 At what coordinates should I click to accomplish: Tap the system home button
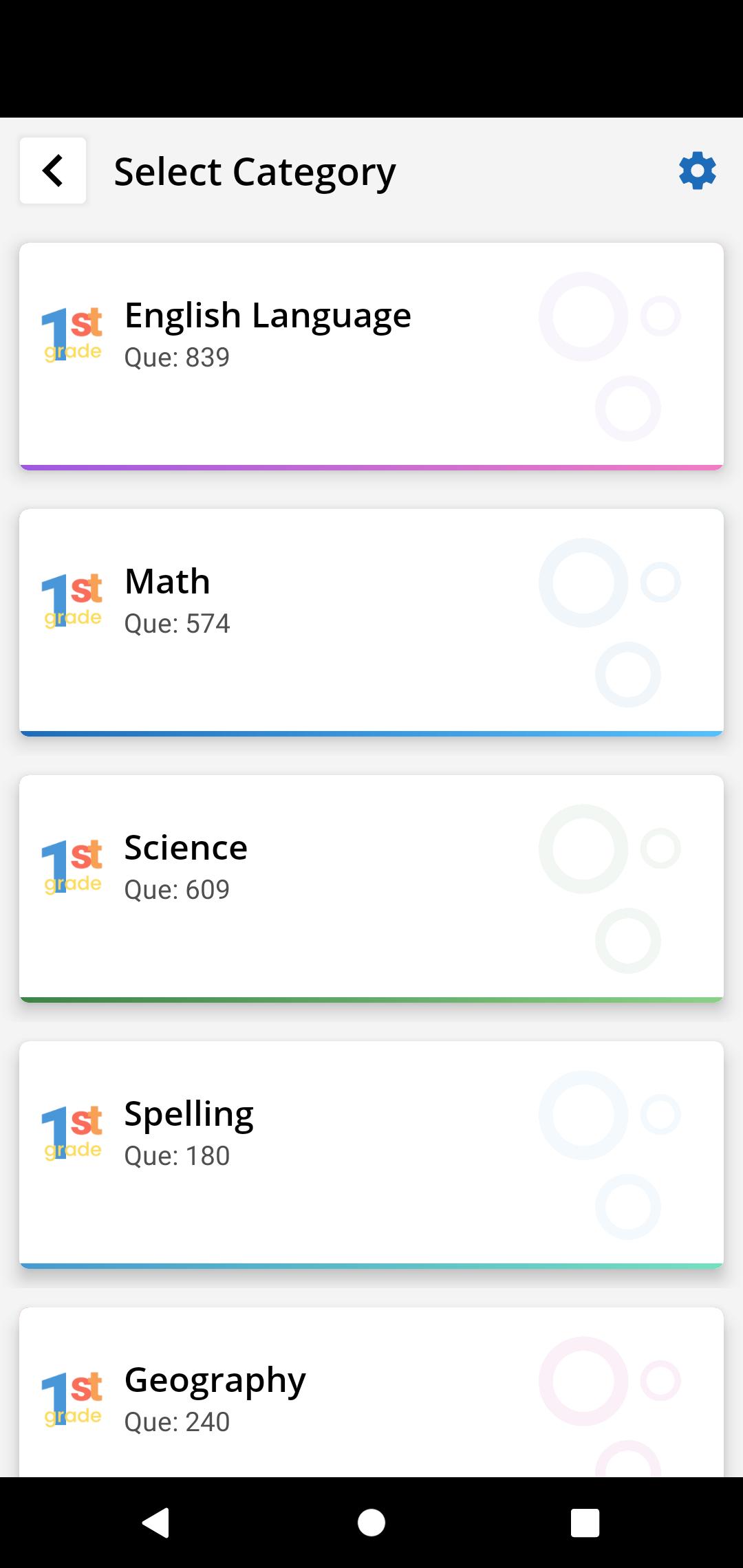[x=371, y=1523]
